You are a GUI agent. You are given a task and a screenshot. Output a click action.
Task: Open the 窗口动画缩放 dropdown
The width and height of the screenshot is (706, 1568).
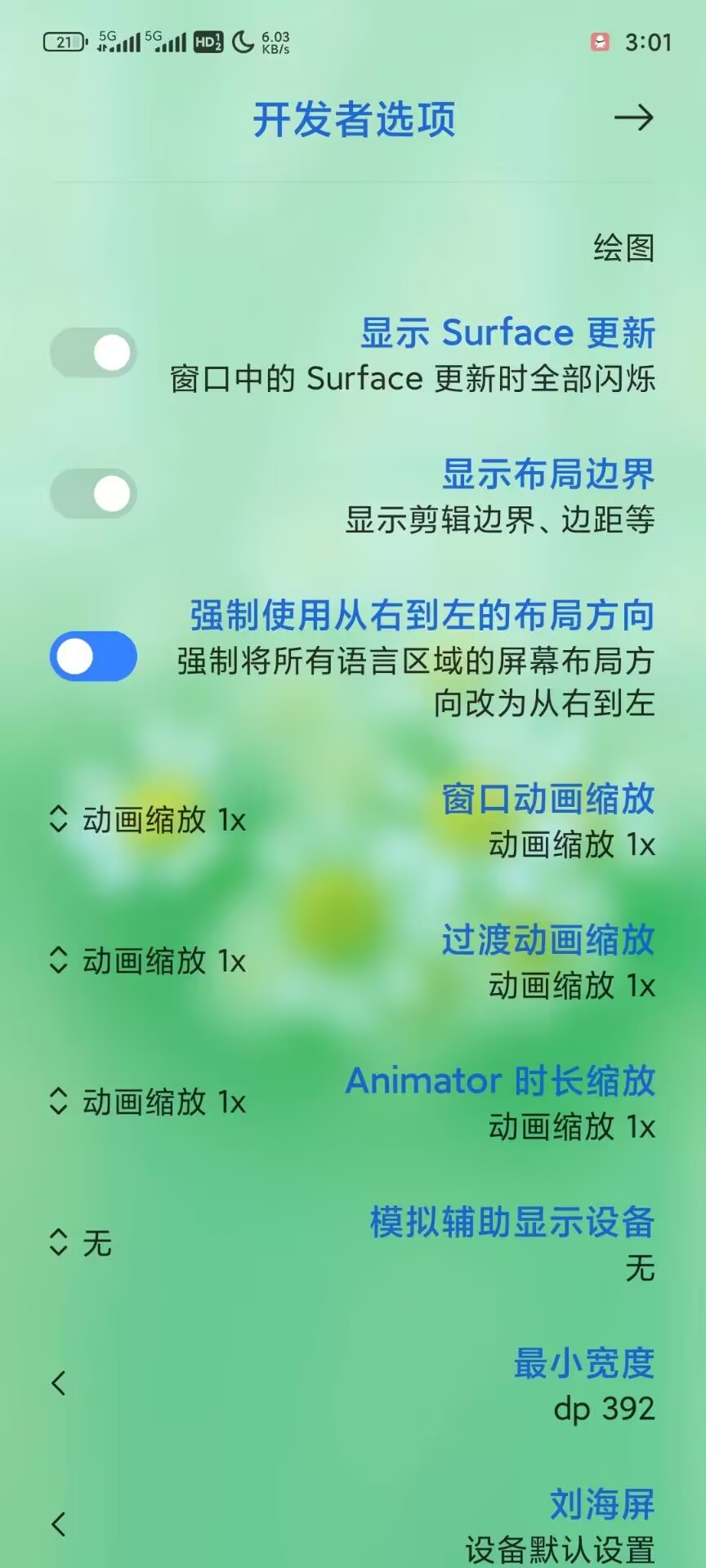point(147,820)
